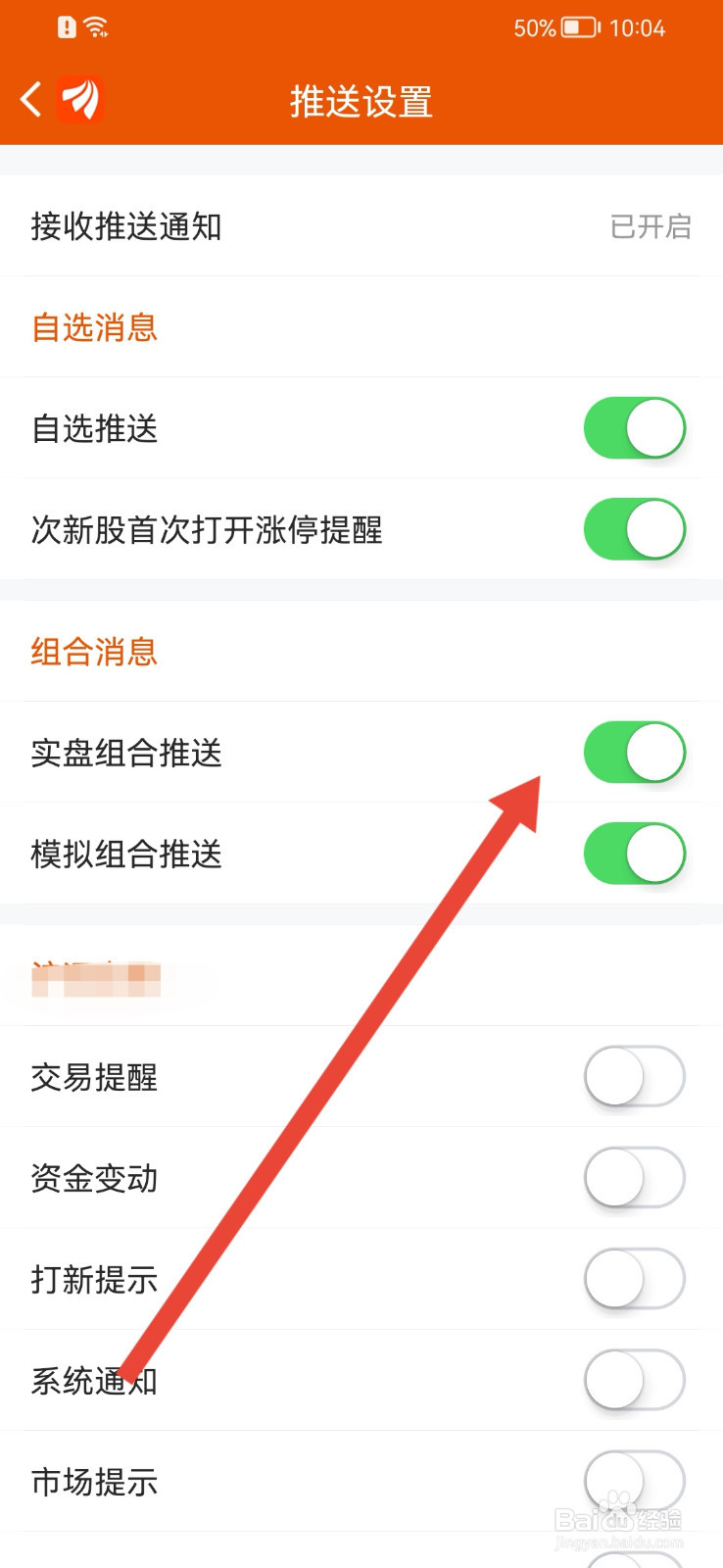Screen dimensions: 723x1568
Task: Disable 次新股首次打开涨停提醒
Action: (x=635, y=529)
